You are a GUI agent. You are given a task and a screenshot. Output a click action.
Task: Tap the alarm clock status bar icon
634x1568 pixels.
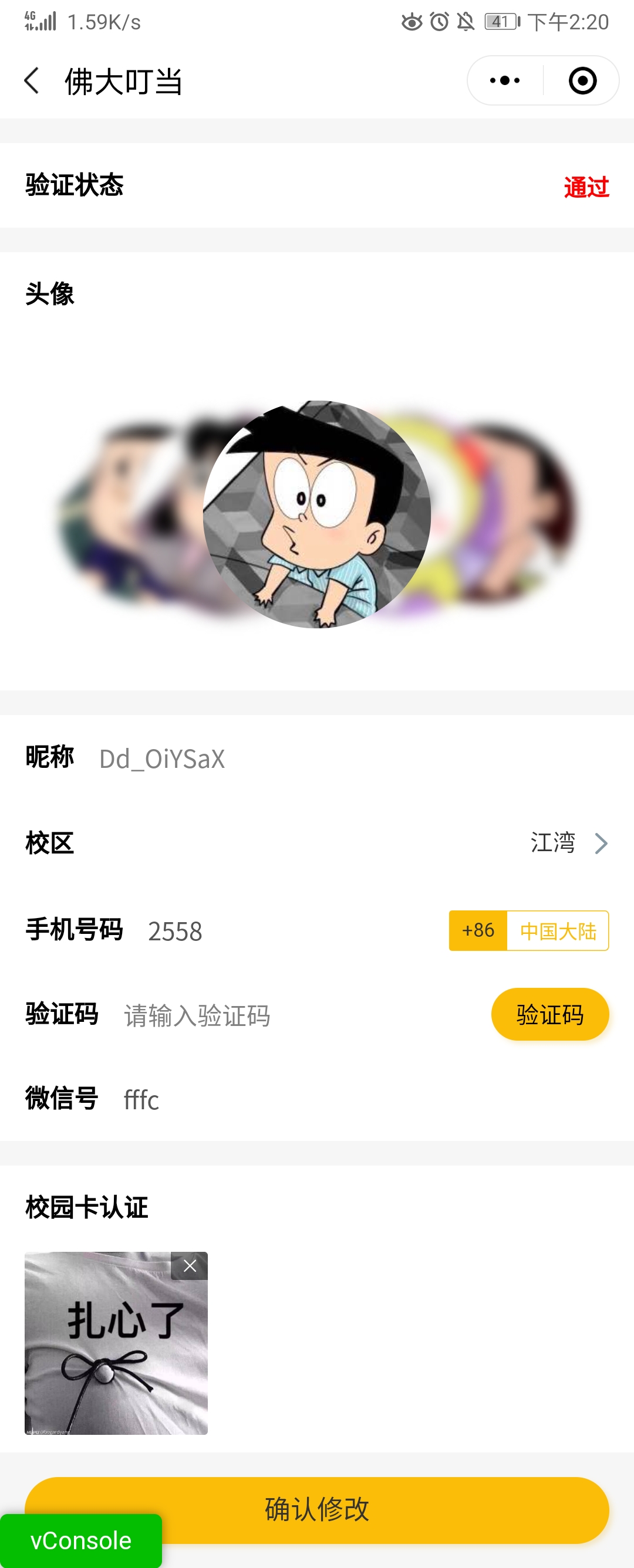(x=440, y=22)
